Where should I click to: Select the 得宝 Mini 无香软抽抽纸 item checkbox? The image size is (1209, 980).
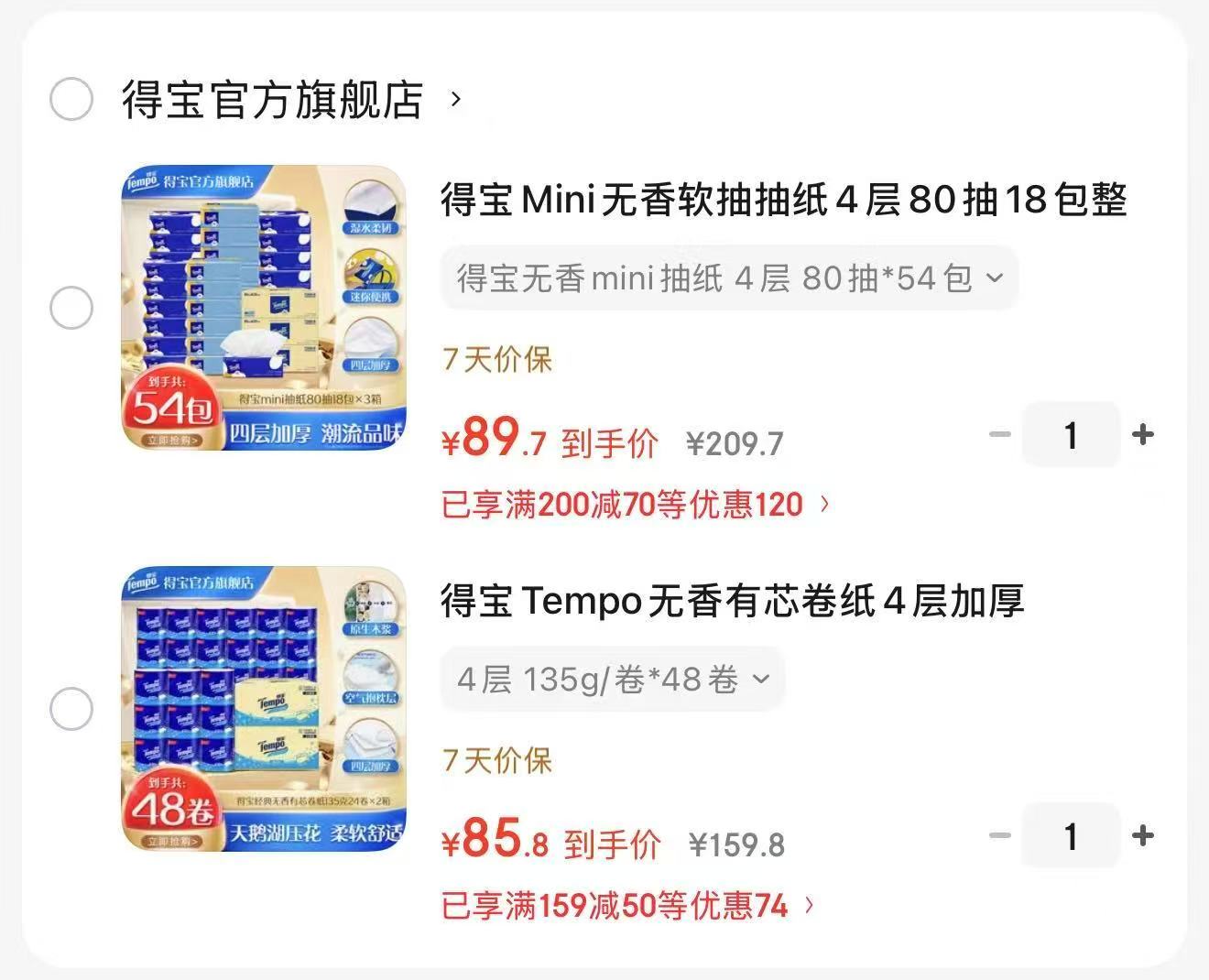coord(71,307)
